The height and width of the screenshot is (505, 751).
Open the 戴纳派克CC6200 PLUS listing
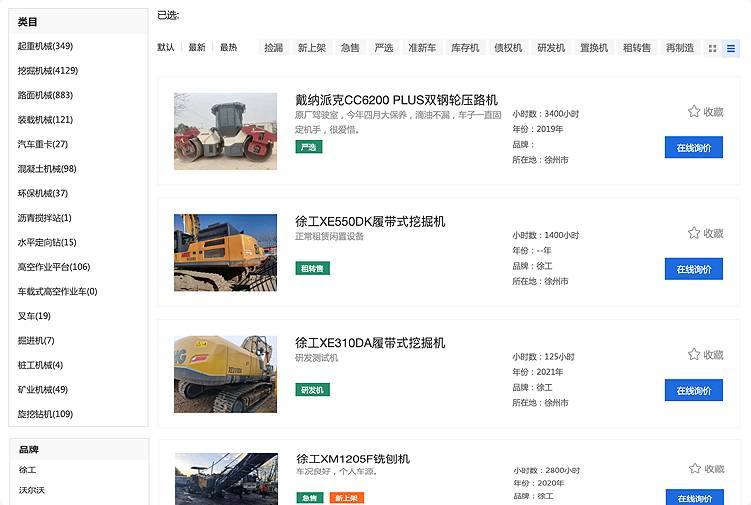[397, 100]
